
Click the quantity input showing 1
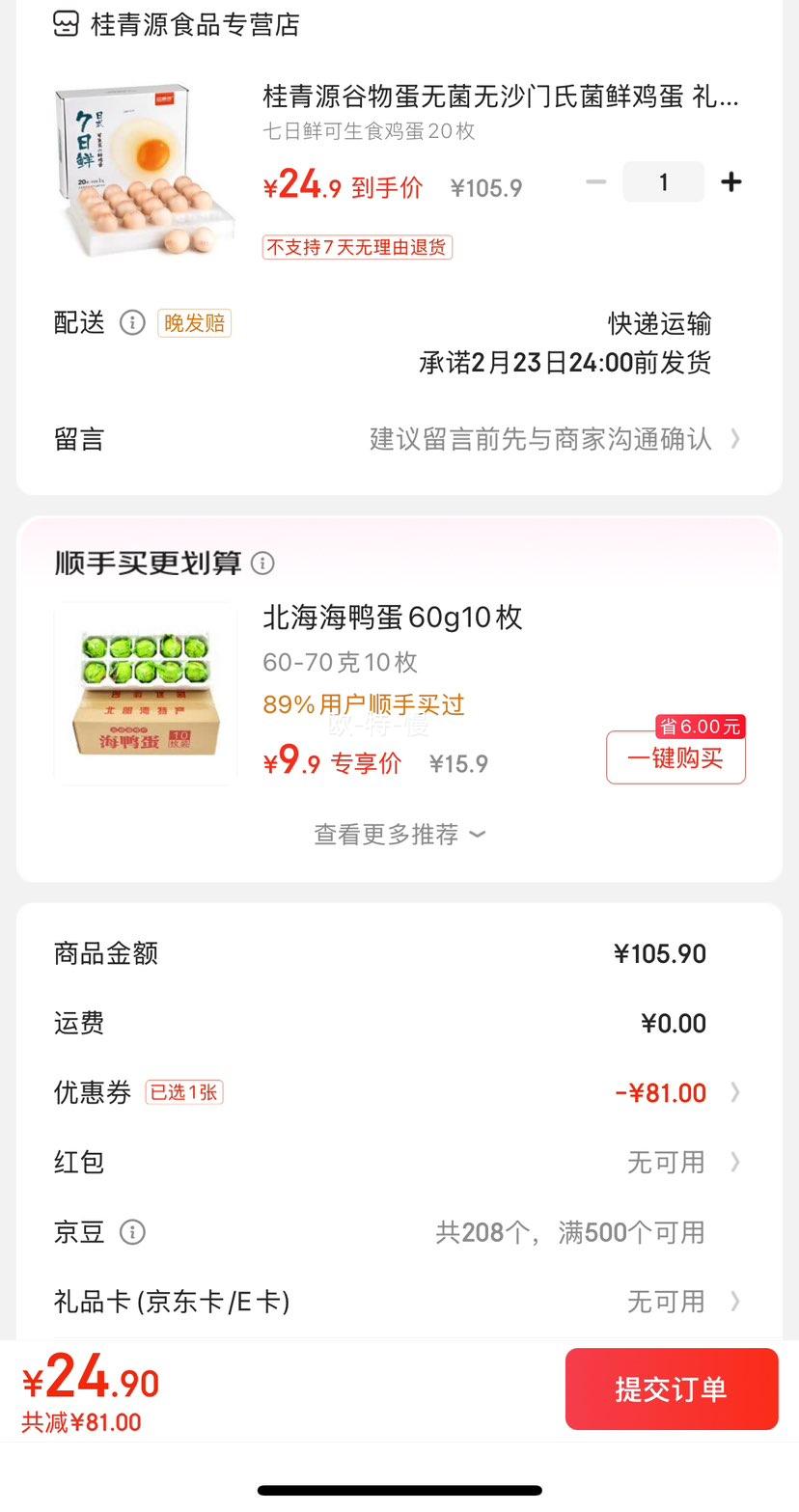click(663, 181)
